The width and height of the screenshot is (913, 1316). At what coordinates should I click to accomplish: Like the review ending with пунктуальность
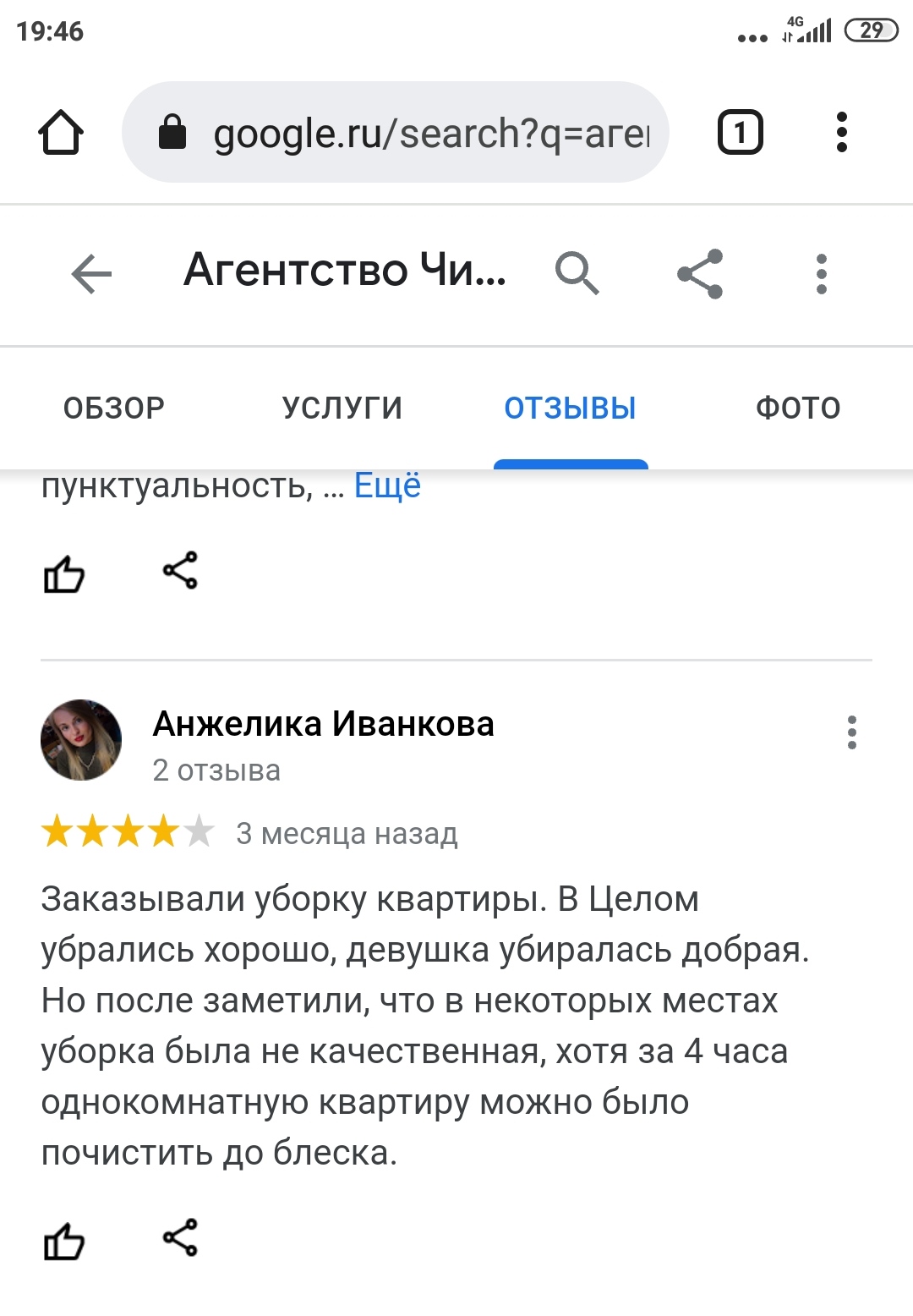pos(64,574)
